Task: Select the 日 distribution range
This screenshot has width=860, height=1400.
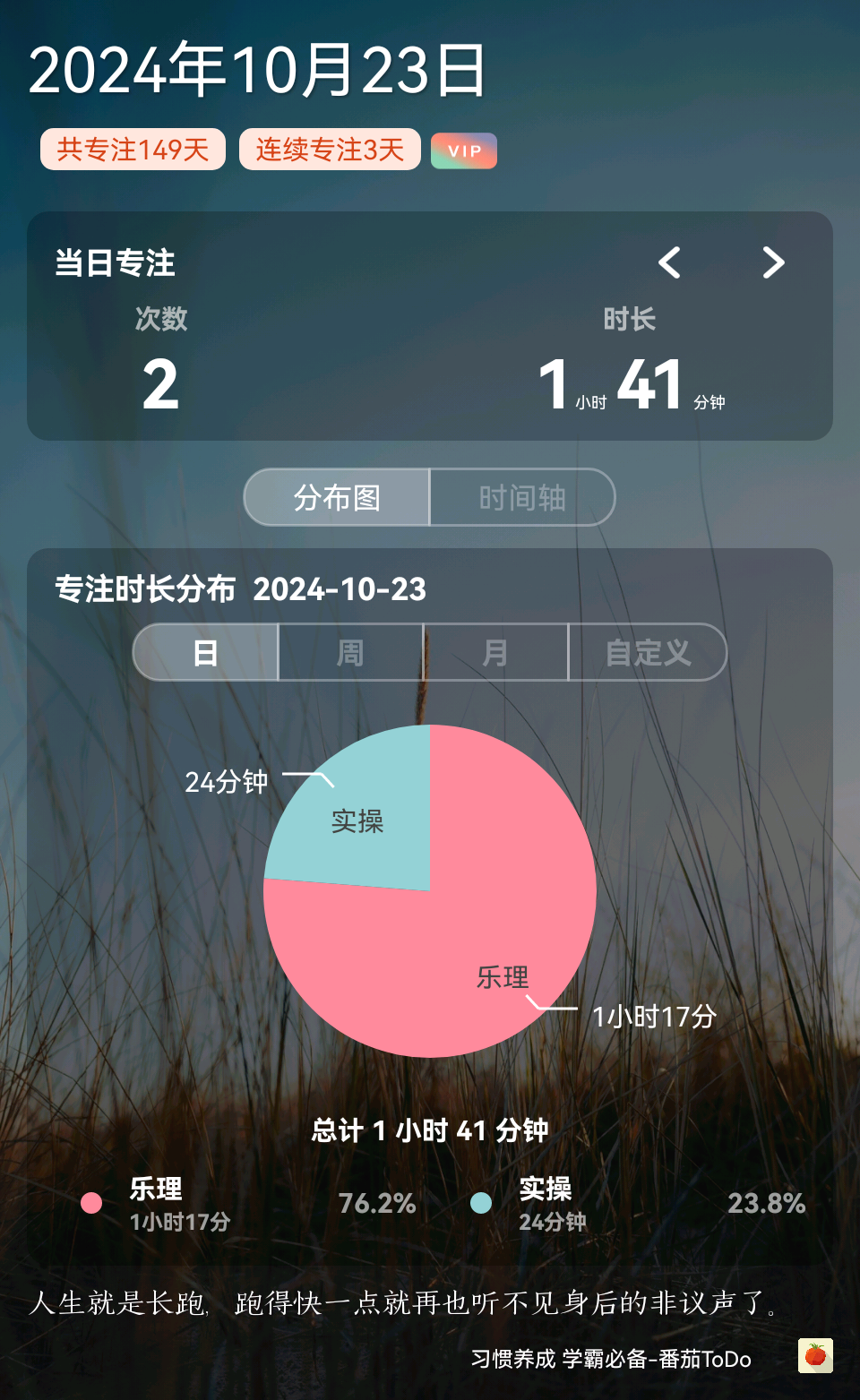Action: click(x=206, y=653)
